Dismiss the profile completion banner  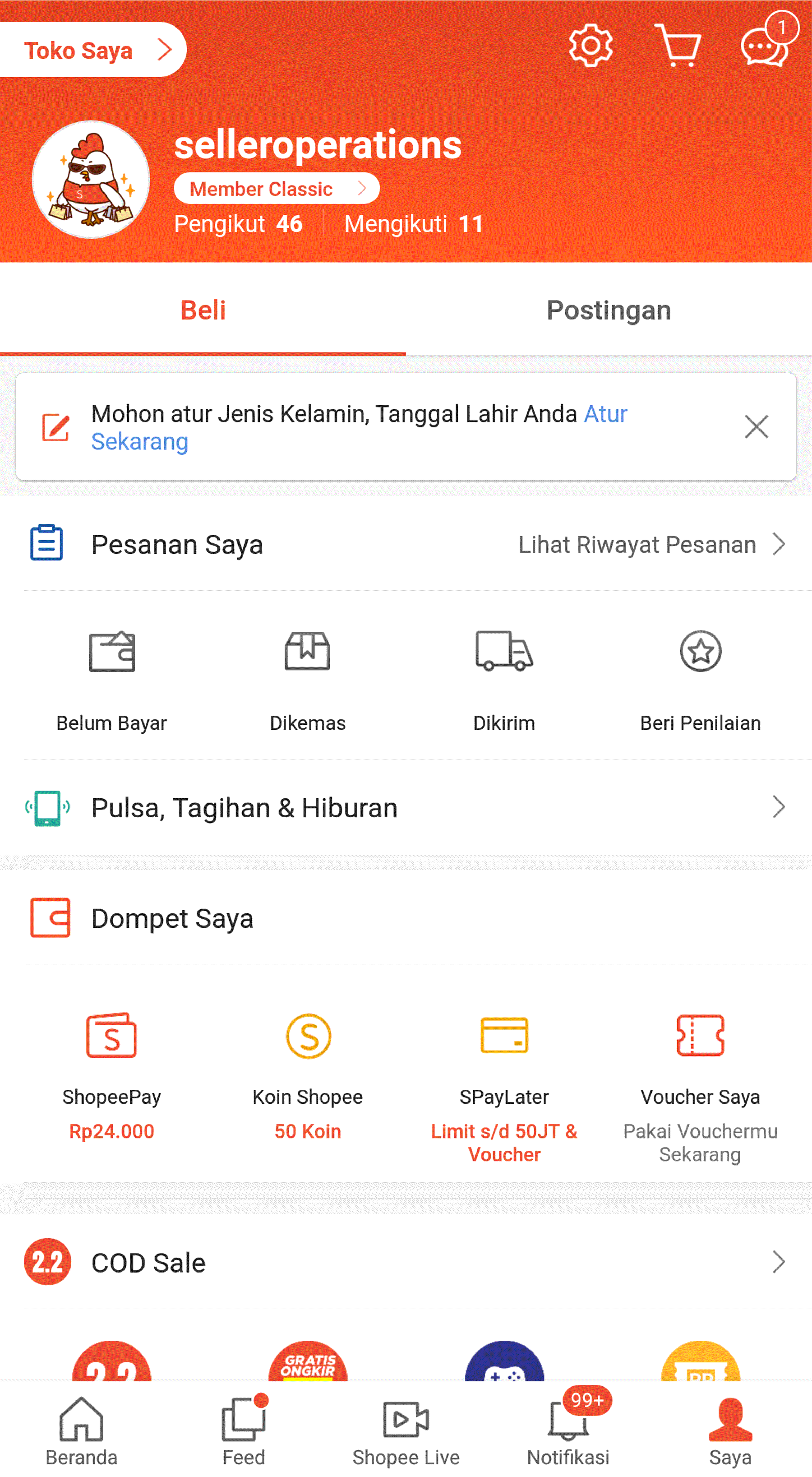[757, 426]
